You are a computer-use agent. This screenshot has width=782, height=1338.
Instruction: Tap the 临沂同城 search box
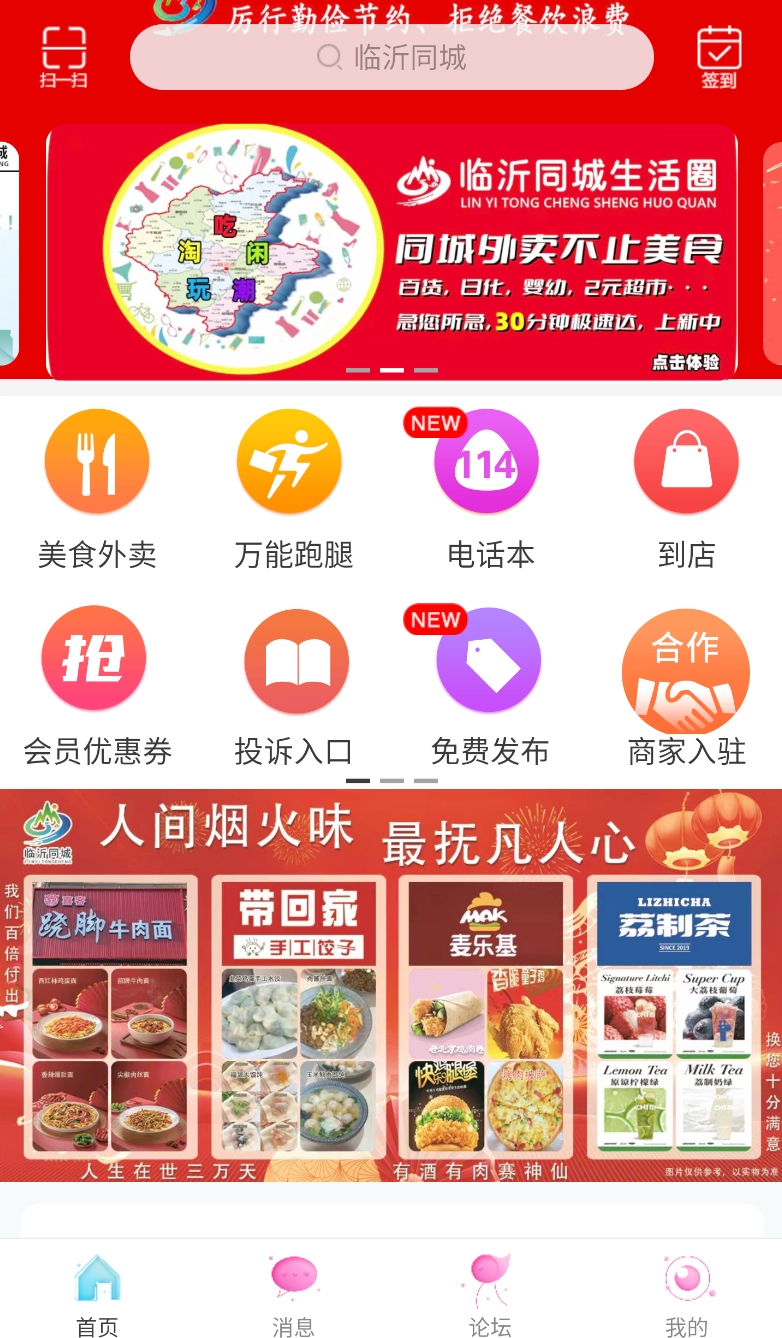392,57
